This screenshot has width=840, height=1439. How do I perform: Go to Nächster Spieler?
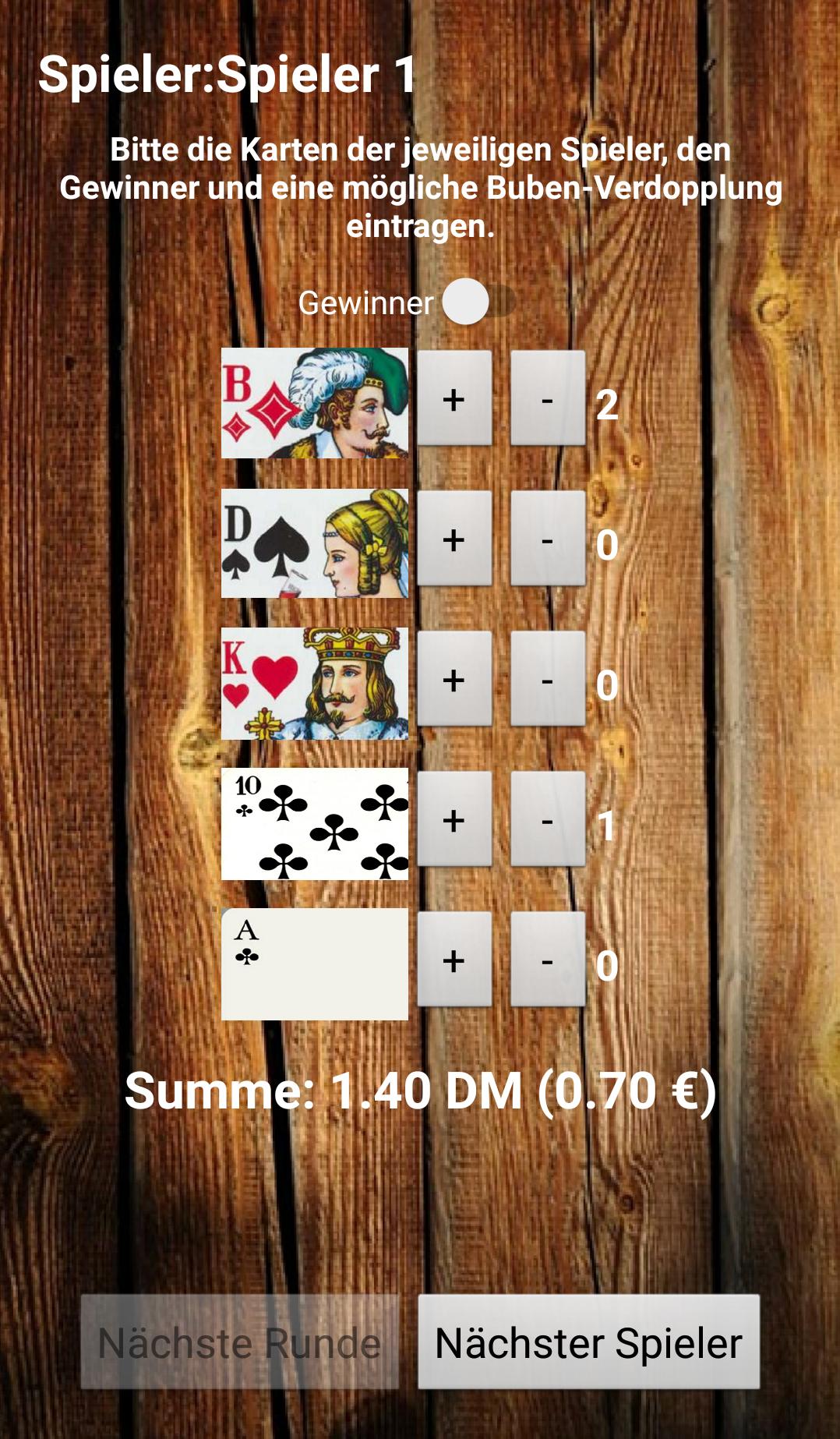click(x=588, y=1342)
